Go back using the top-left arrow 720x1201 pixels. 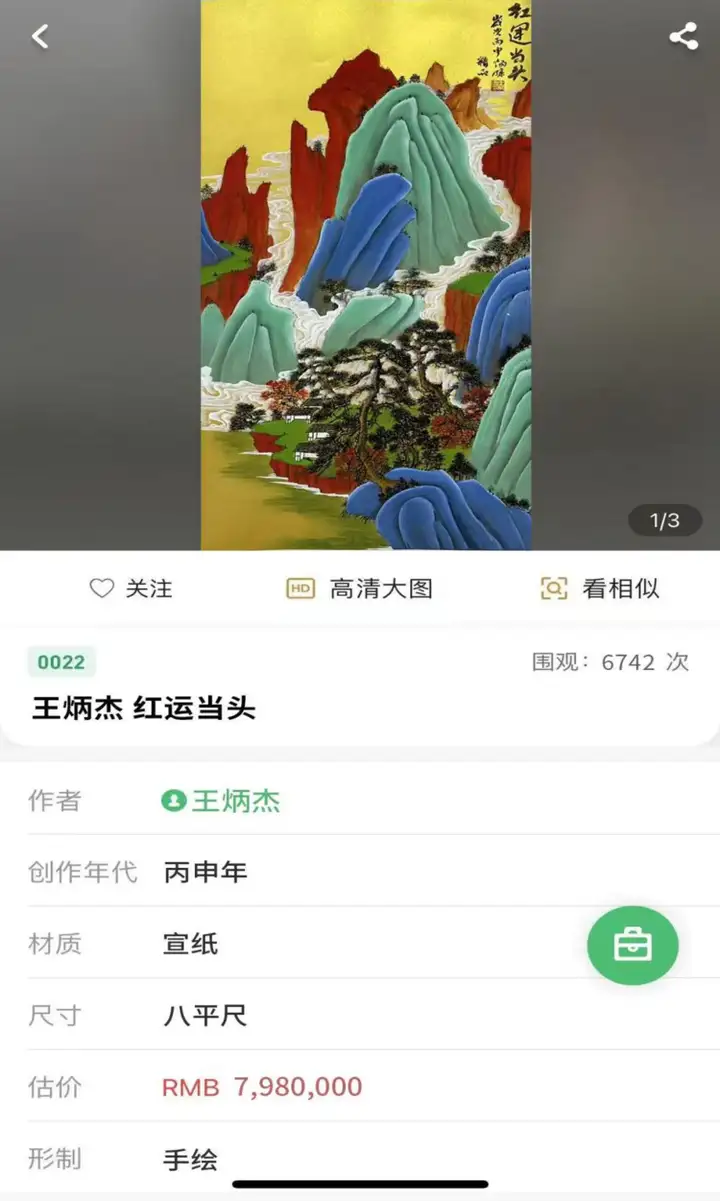point(40,37)
